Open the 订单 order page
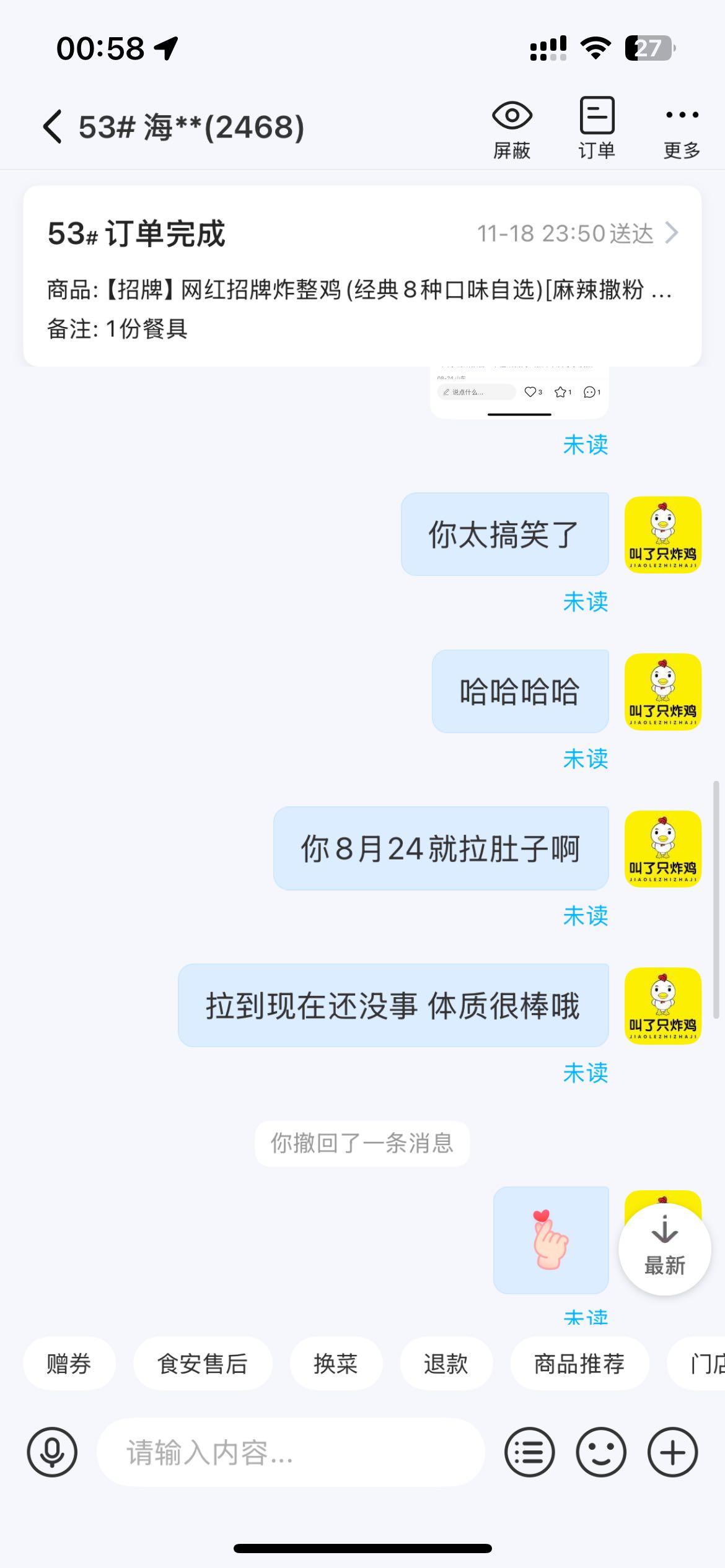725x1568 pixels. tap(597, 127)
